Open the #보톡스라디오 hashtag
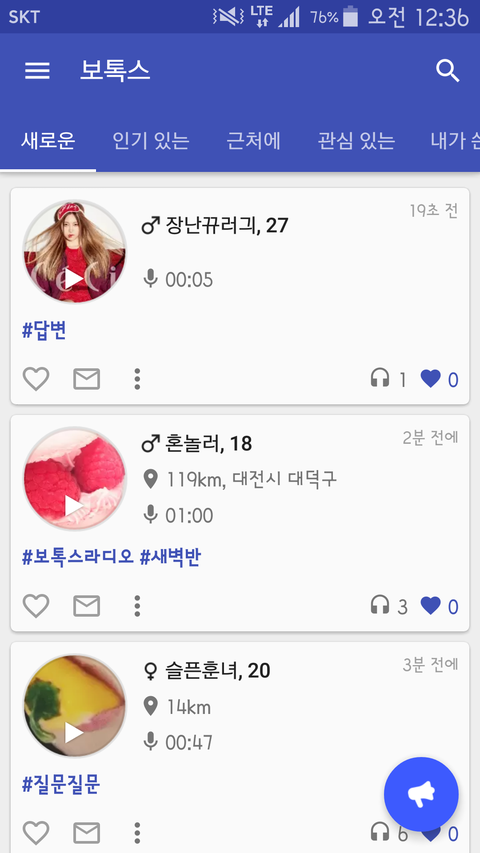Viewport: 480px width, 853px height. [78, 558]
